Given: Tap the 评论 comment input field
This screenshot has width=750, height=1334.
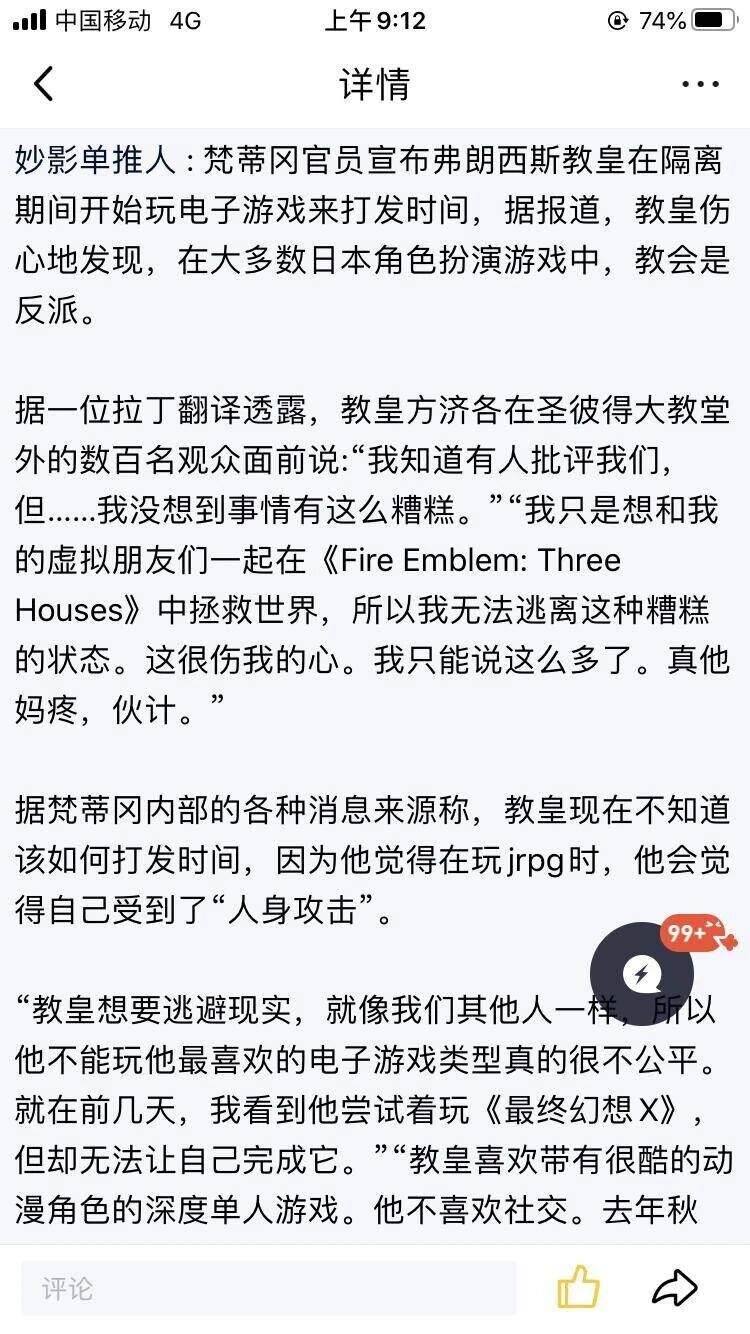Looking at the screenshot, I should tap(269, 1288).
